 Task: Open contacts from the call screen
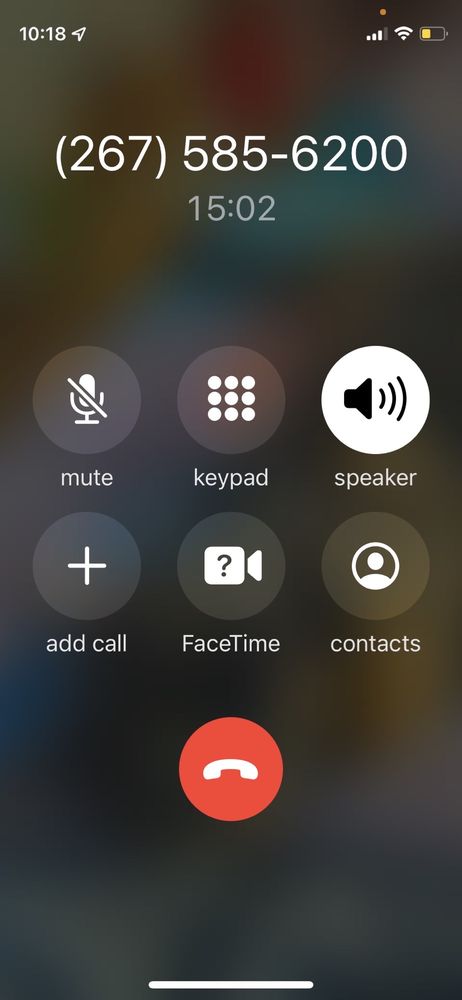click(375, 566)
